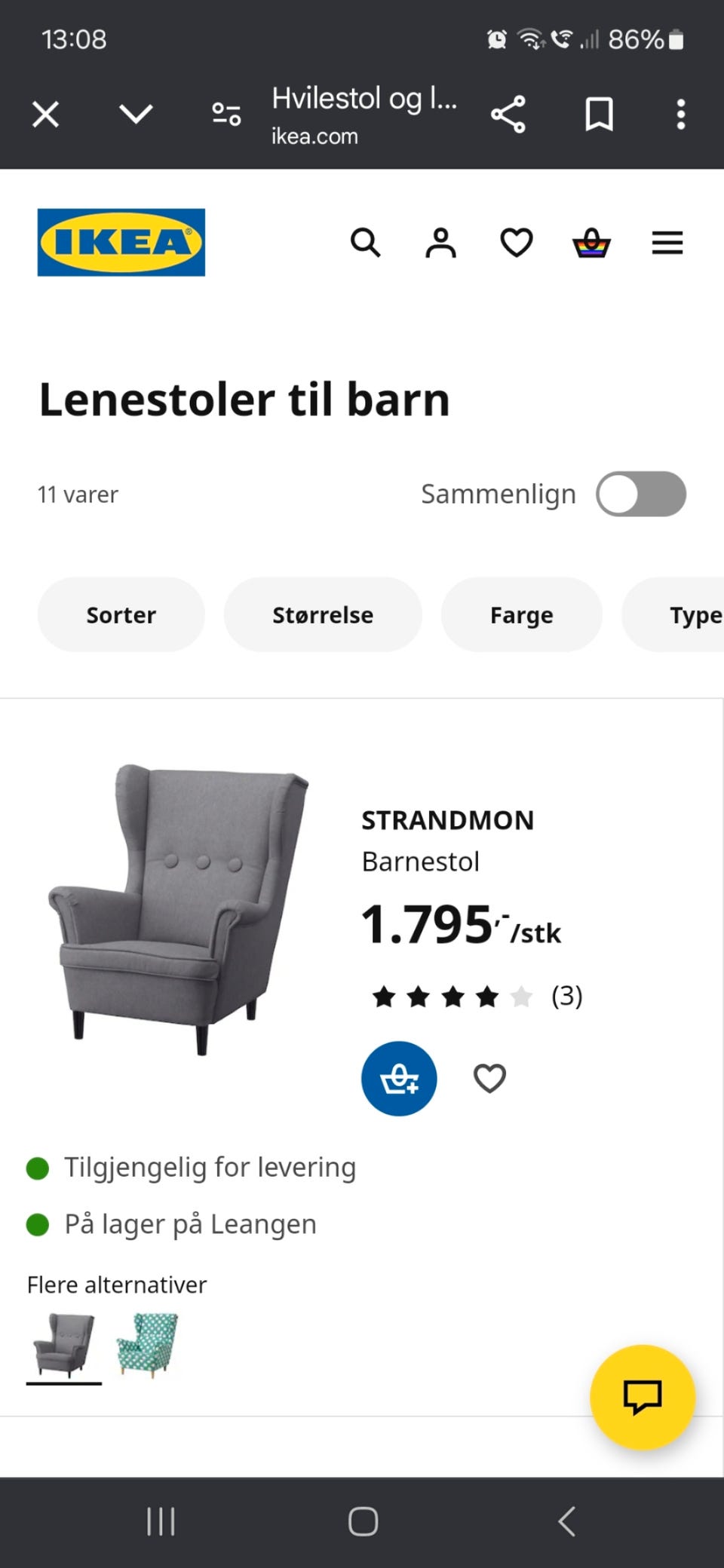Save STRANDMON chair to favorites
The width and height of the screenshot is (724, 1568).
pyautogui.click(x=489, y=1078)
